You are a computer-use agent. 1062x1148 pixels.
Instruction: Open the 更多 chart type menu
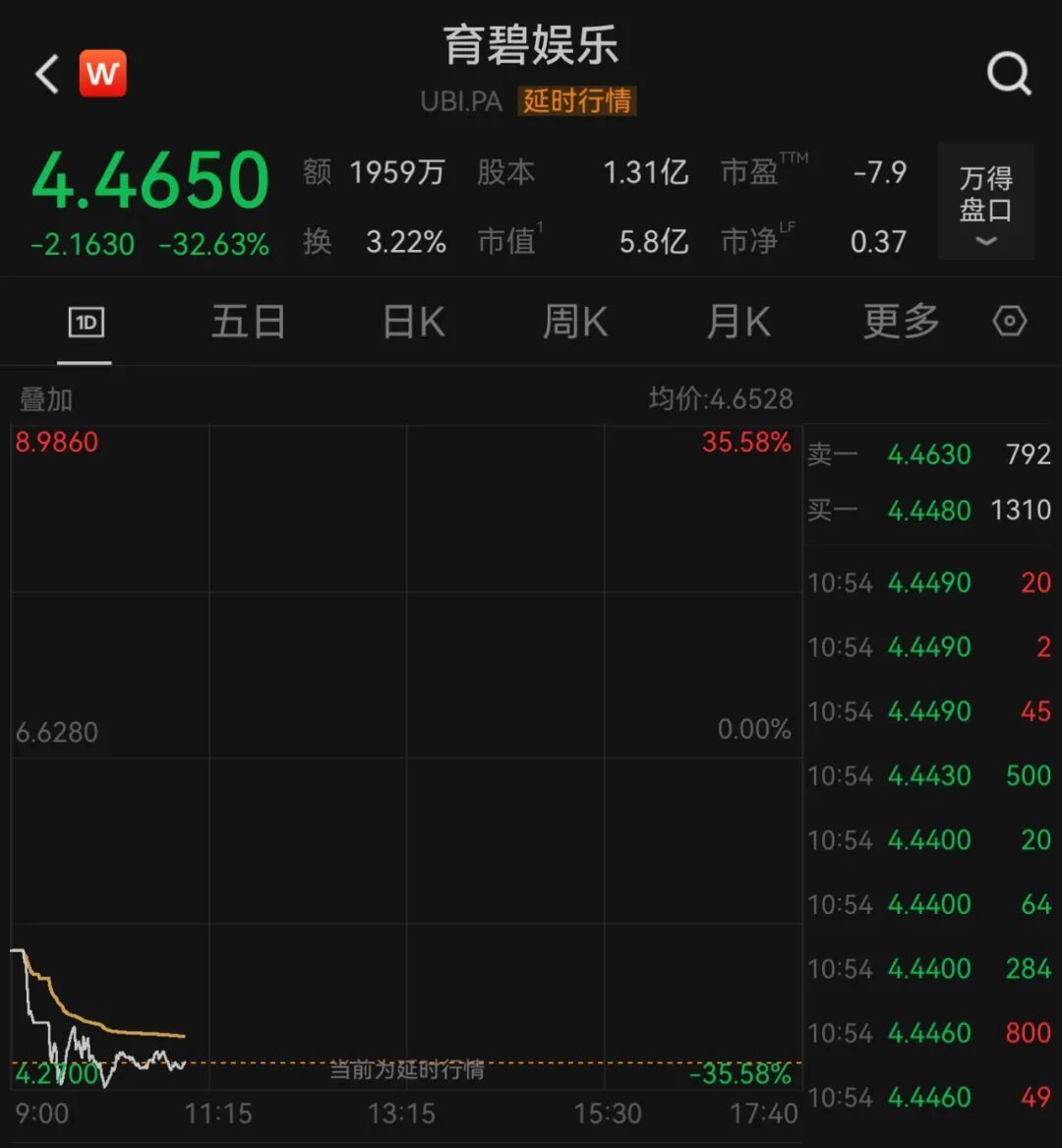[x=899, y=322]
